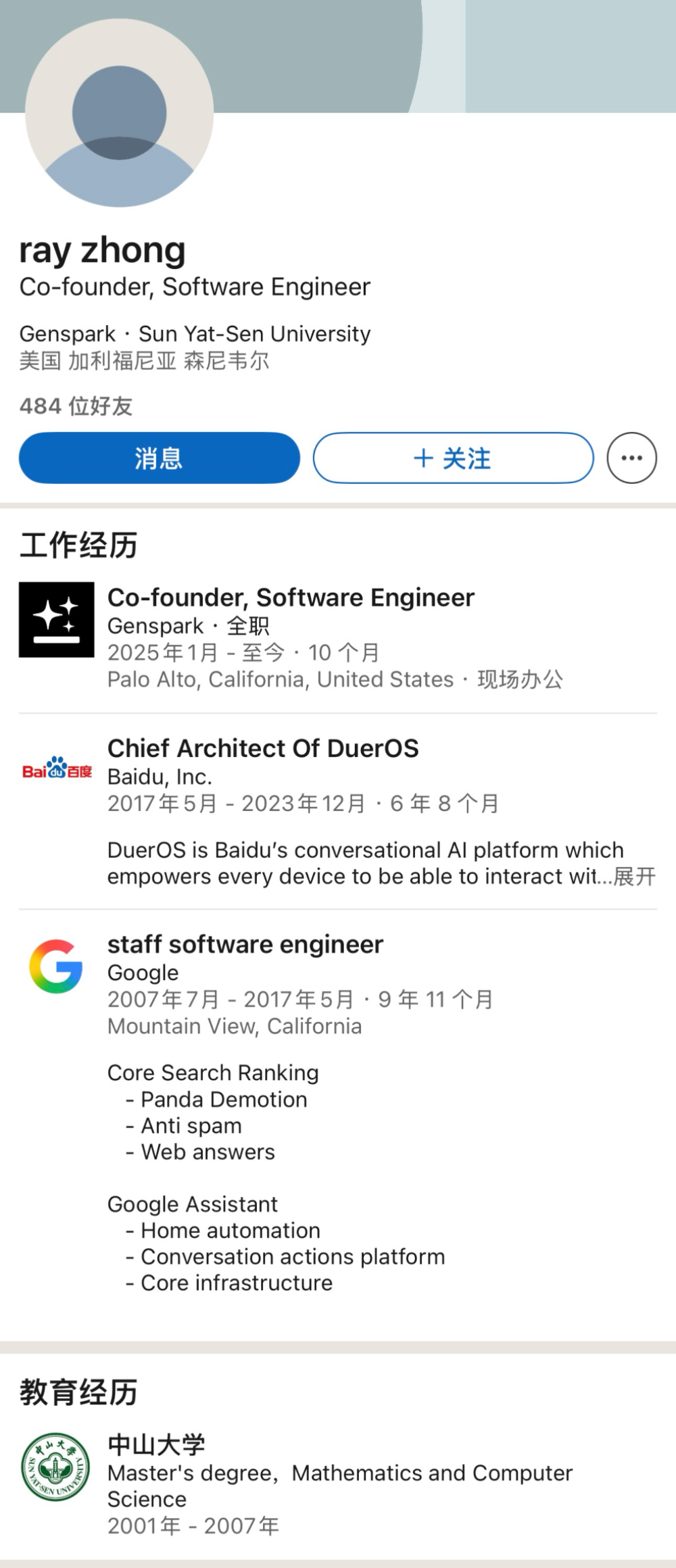Click the staff software engineer job title
Viewport: 676px width, 1568px height.
point(245,944)
